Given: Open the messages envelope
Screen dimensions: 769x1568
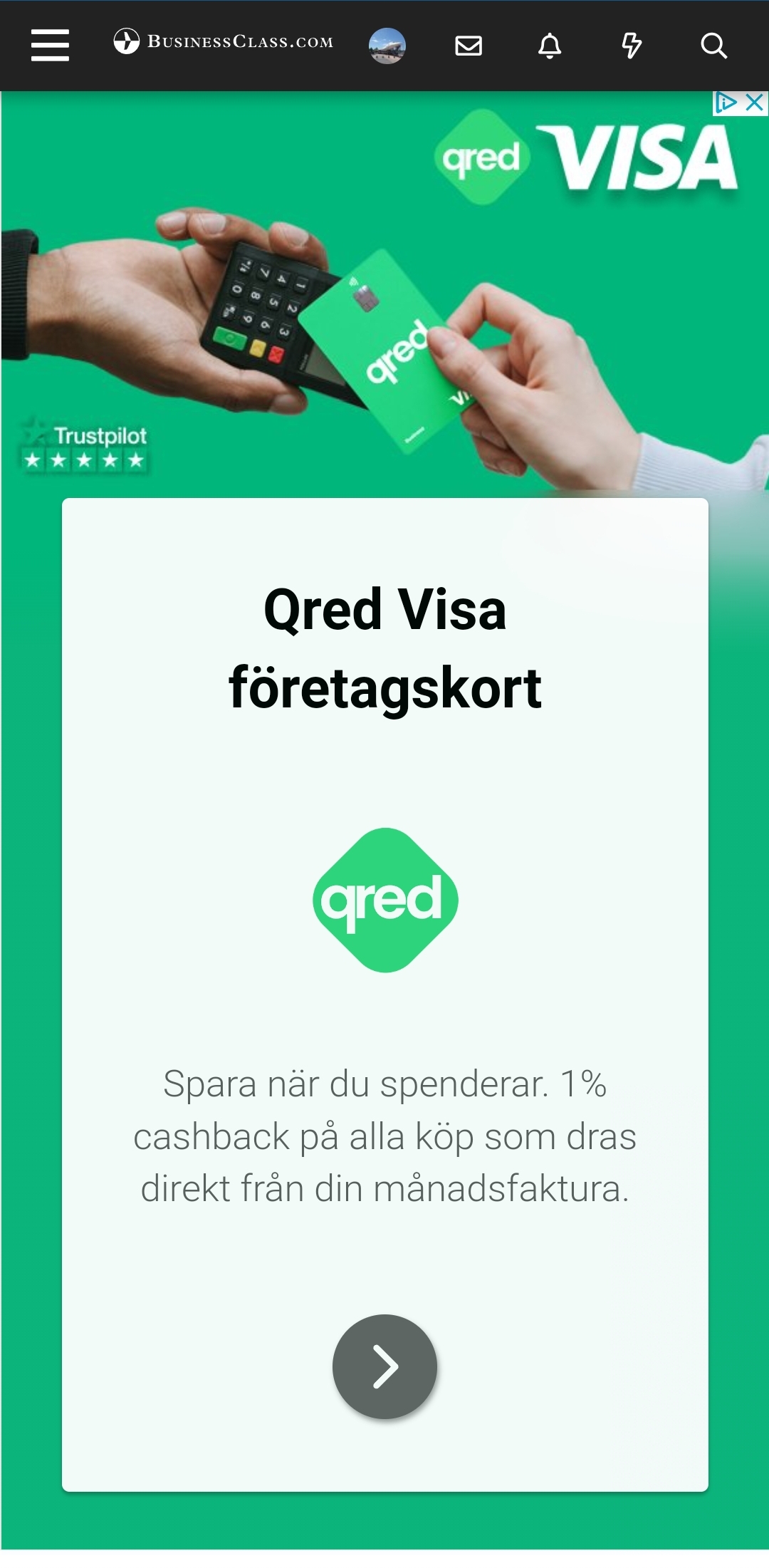Looking at the screenshot, I should tap(469, 46).
